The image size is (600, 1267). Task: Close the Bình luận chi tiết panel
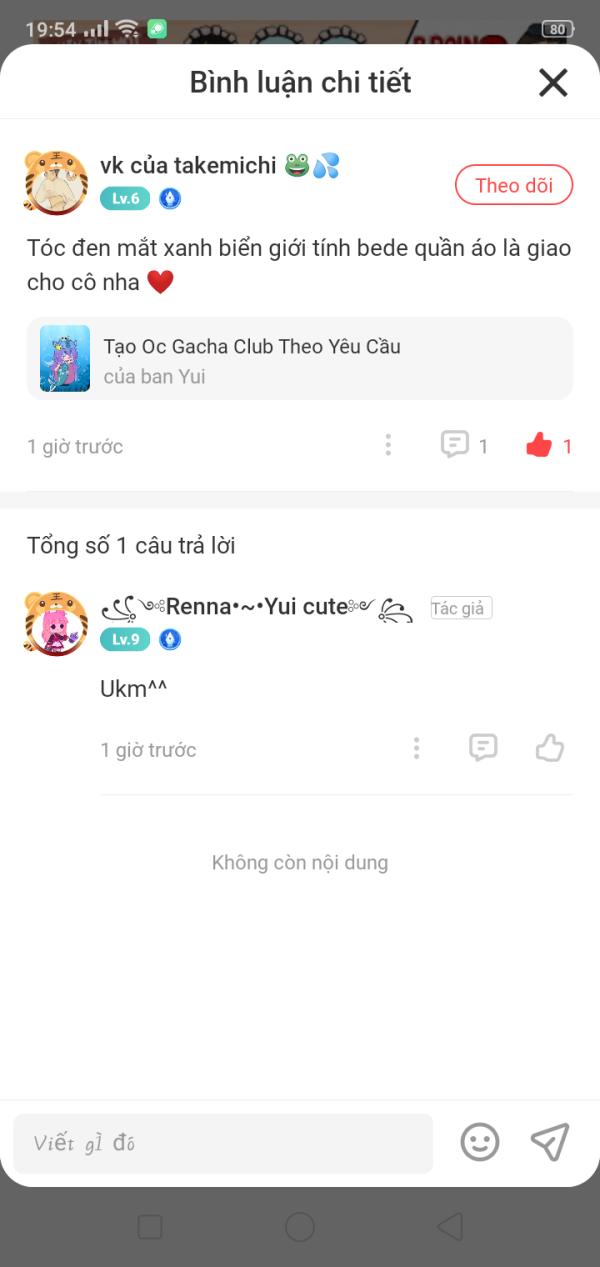click(x=553, y=82)
